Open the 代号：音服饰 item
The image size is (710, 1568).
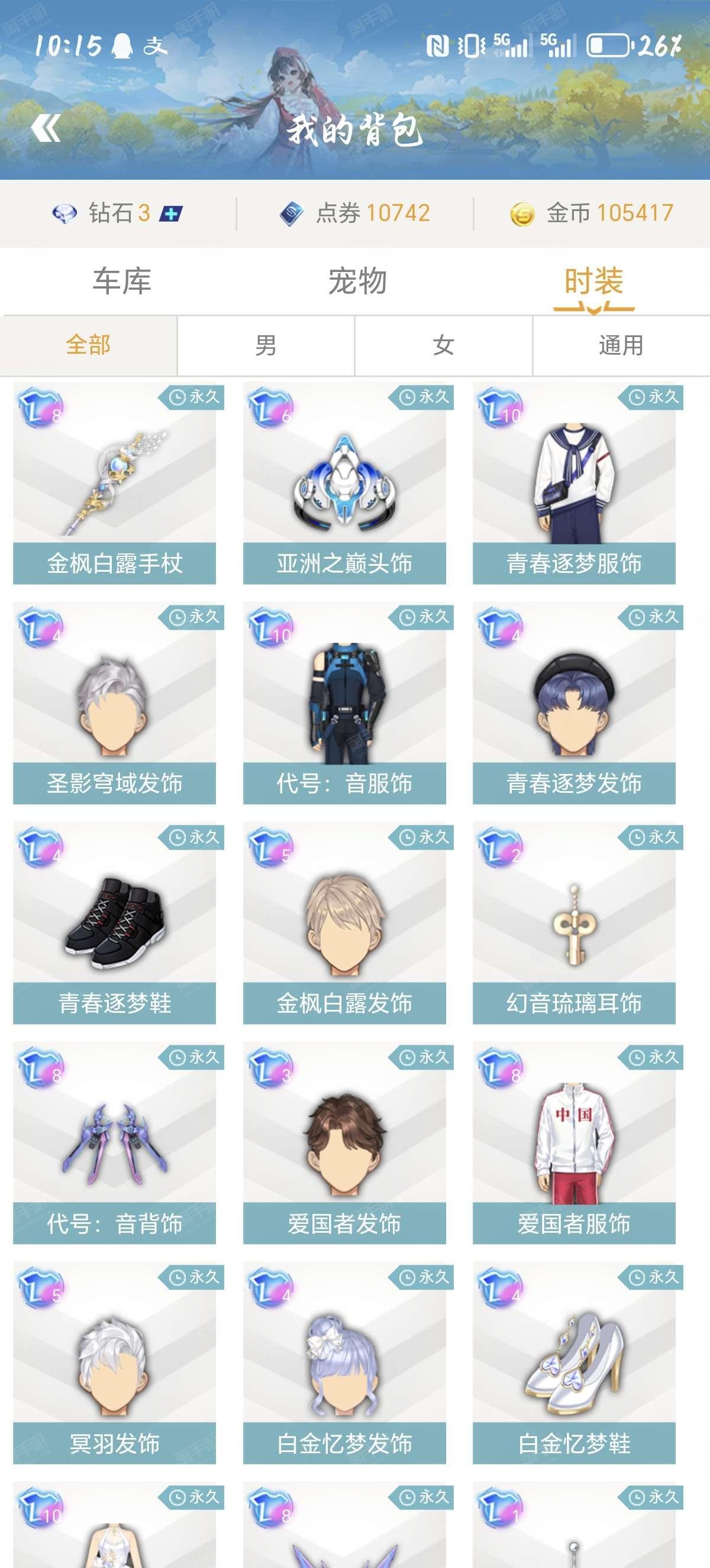pos(345,704)
